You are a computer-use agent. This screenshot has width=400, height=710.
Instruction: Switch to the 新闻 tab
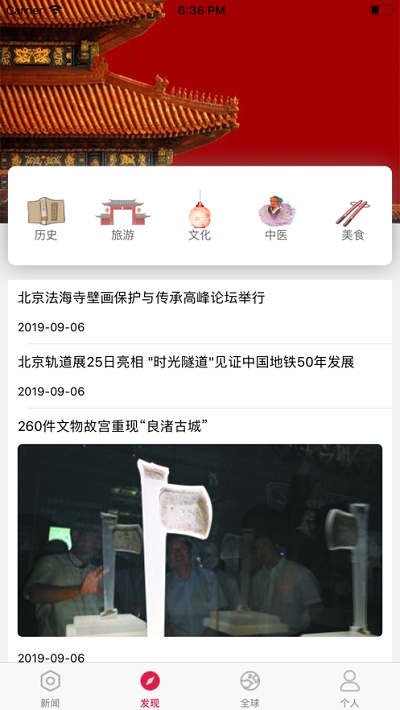50,688
